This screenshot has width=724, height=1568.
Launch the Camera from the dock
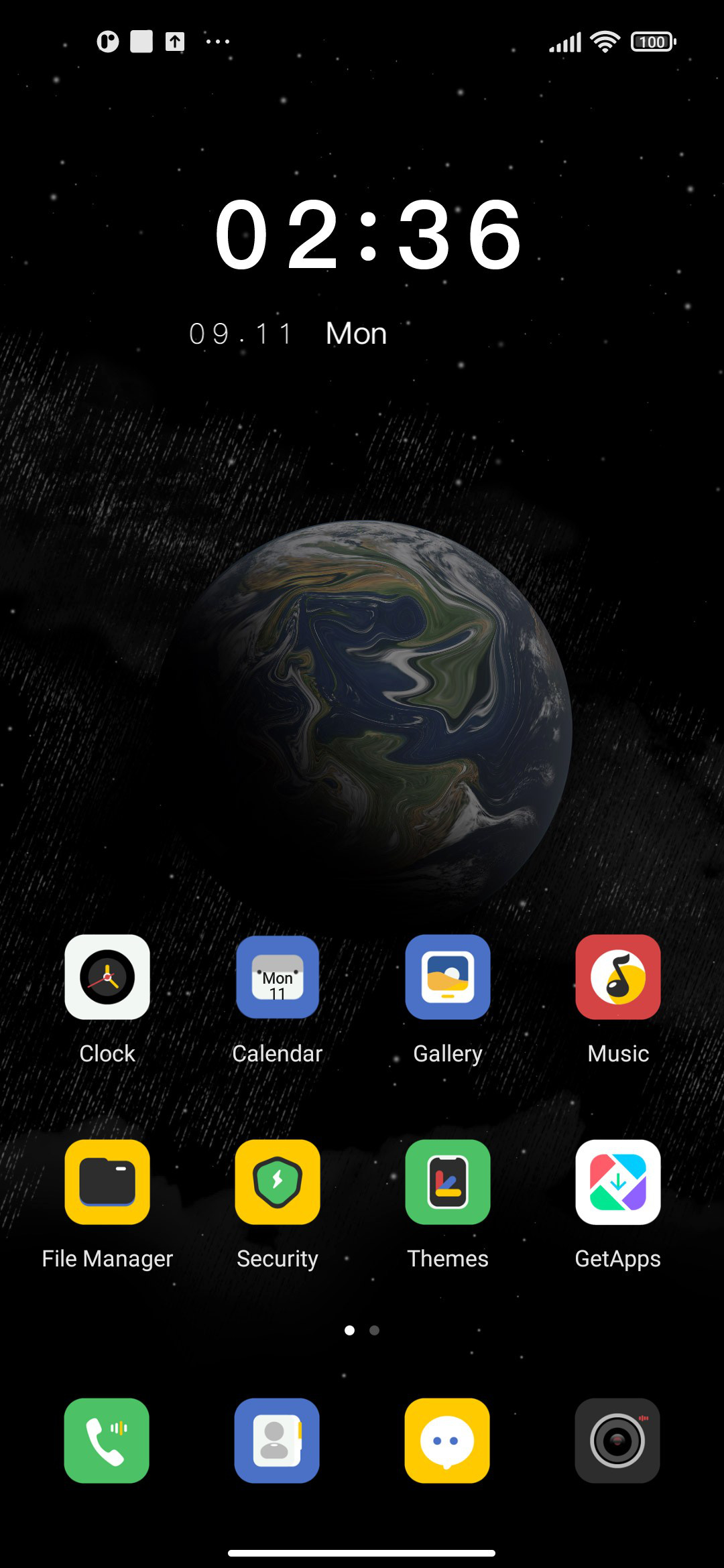click(x=617, y=1441)
